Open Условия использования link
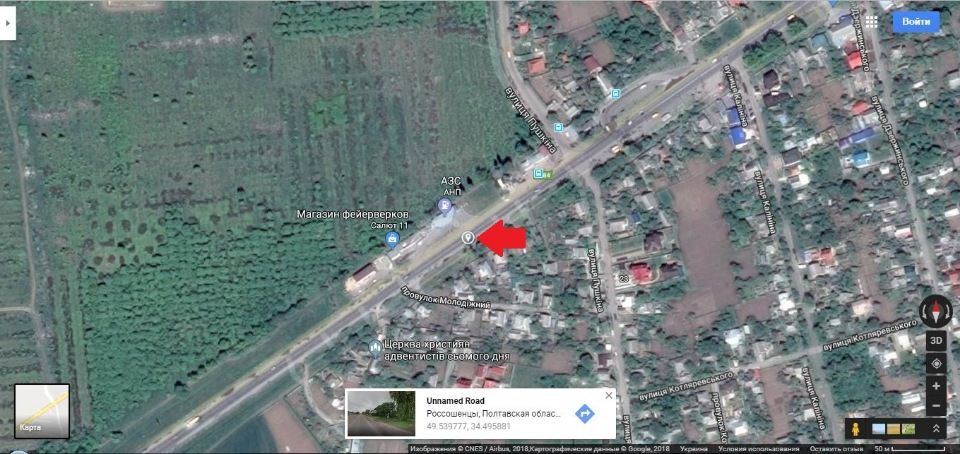 pyautogui.click(x=748, y=449)
